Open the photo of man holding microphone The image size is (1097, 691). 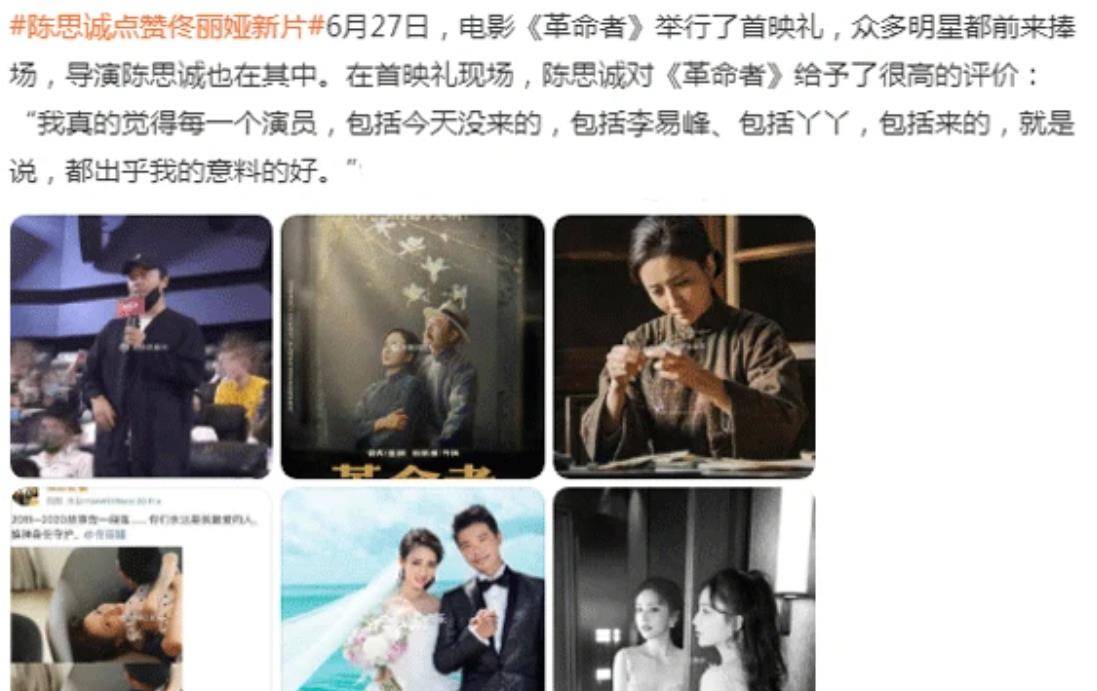click(x=141, y=346)
